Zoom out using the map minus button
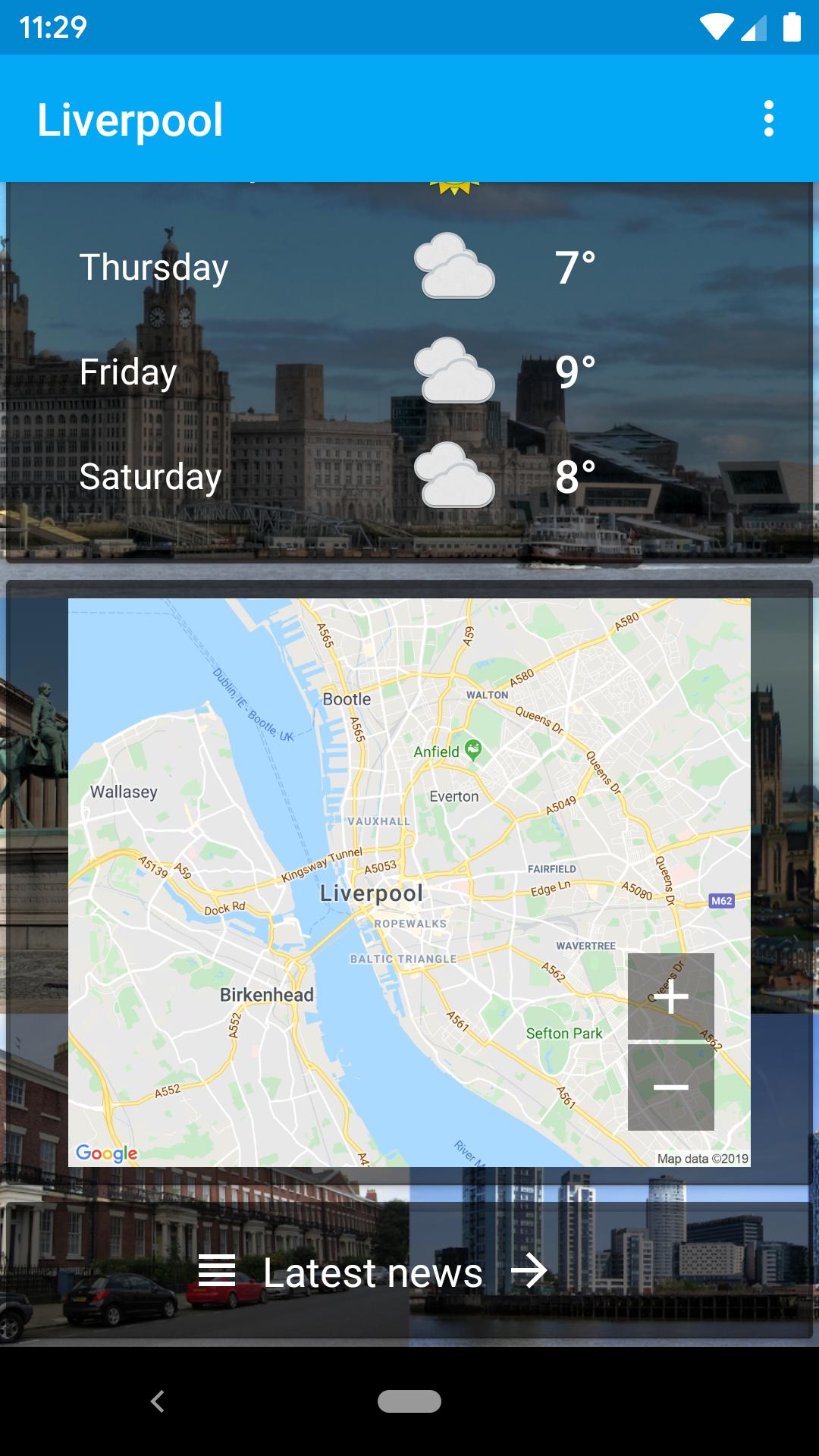Image resolution: width=819 pixels, height=1456 pixels. point(672,1087)
